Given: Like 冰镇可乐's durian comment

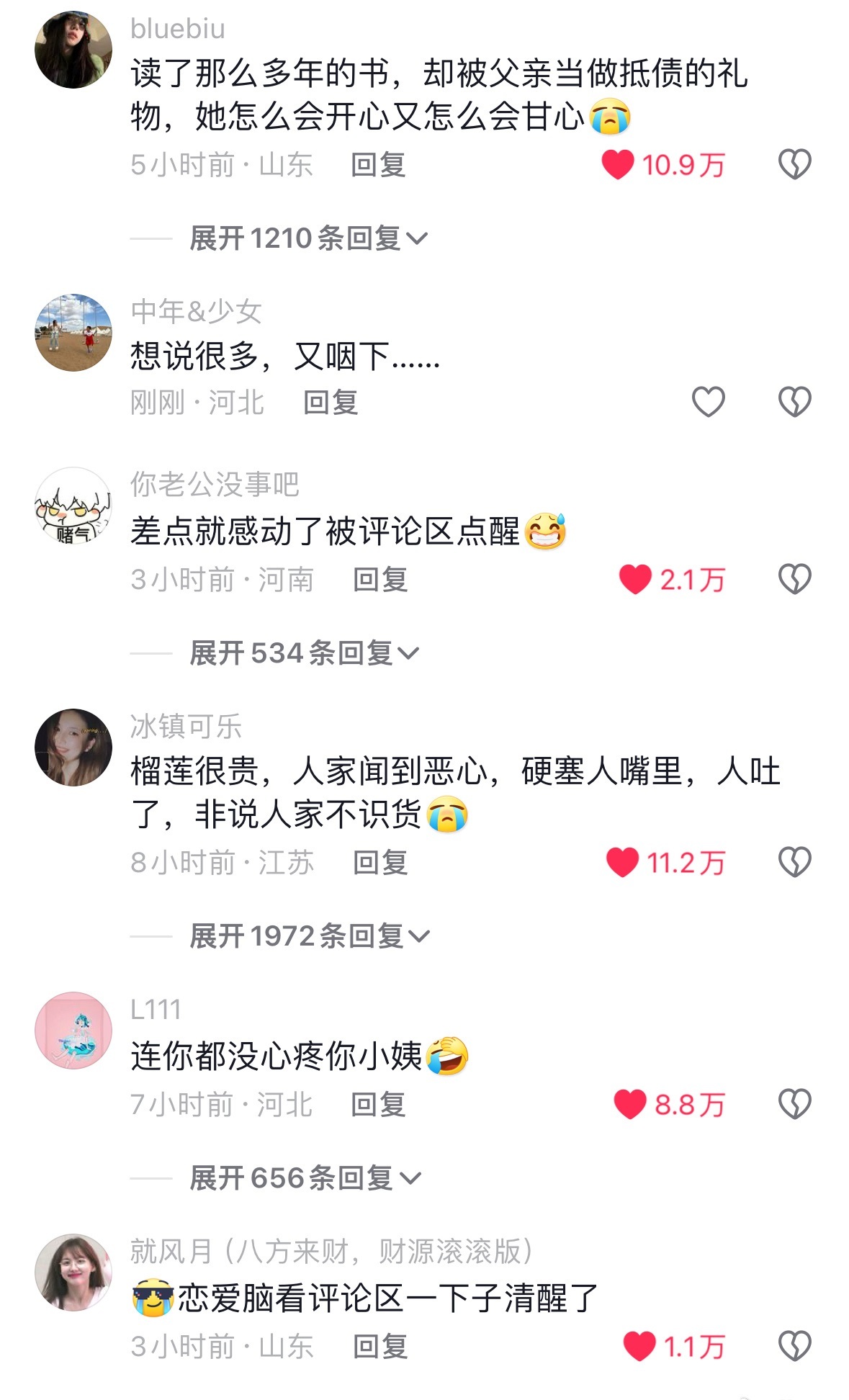Looking at the screenshot, I should pos(623,862).
